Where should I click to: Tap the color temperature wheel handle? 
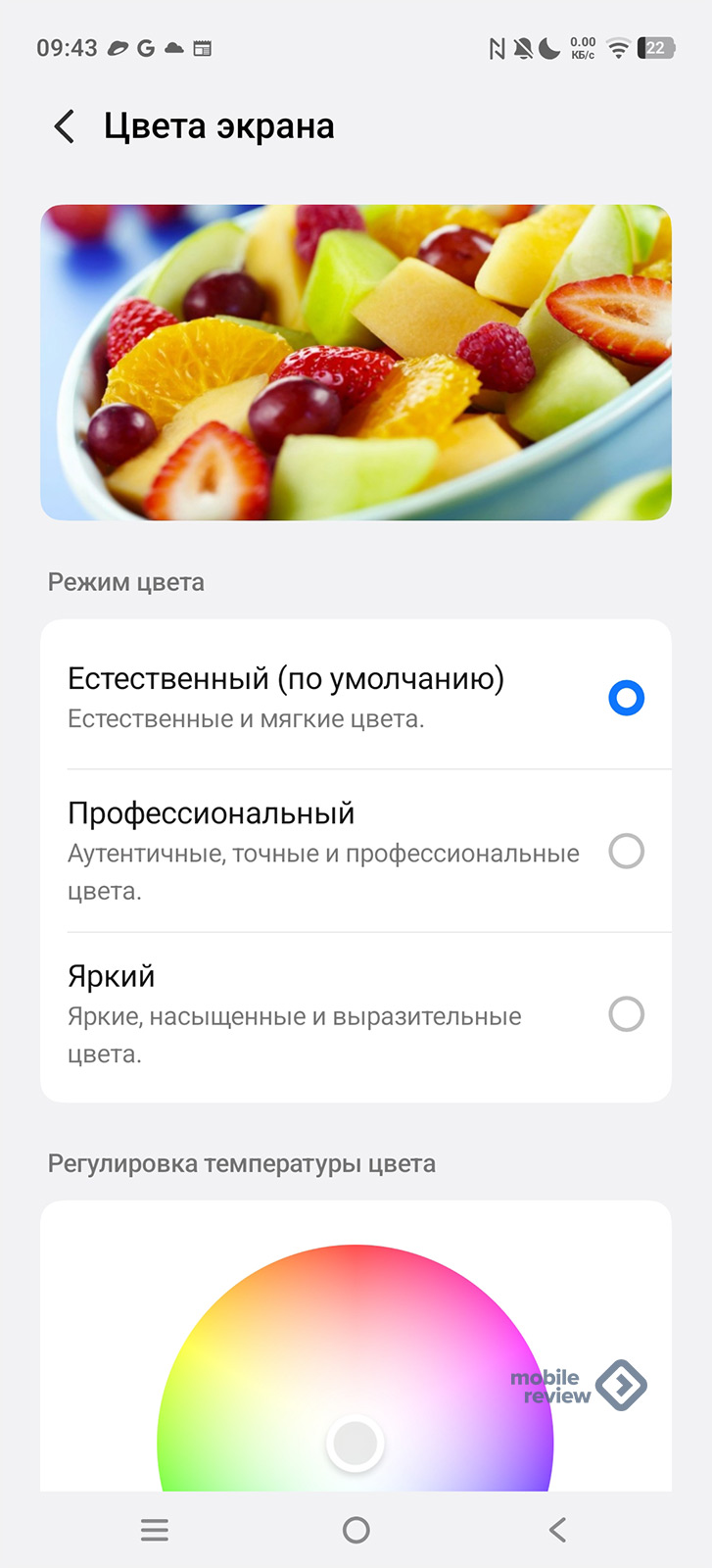(x=355, y=1443)
